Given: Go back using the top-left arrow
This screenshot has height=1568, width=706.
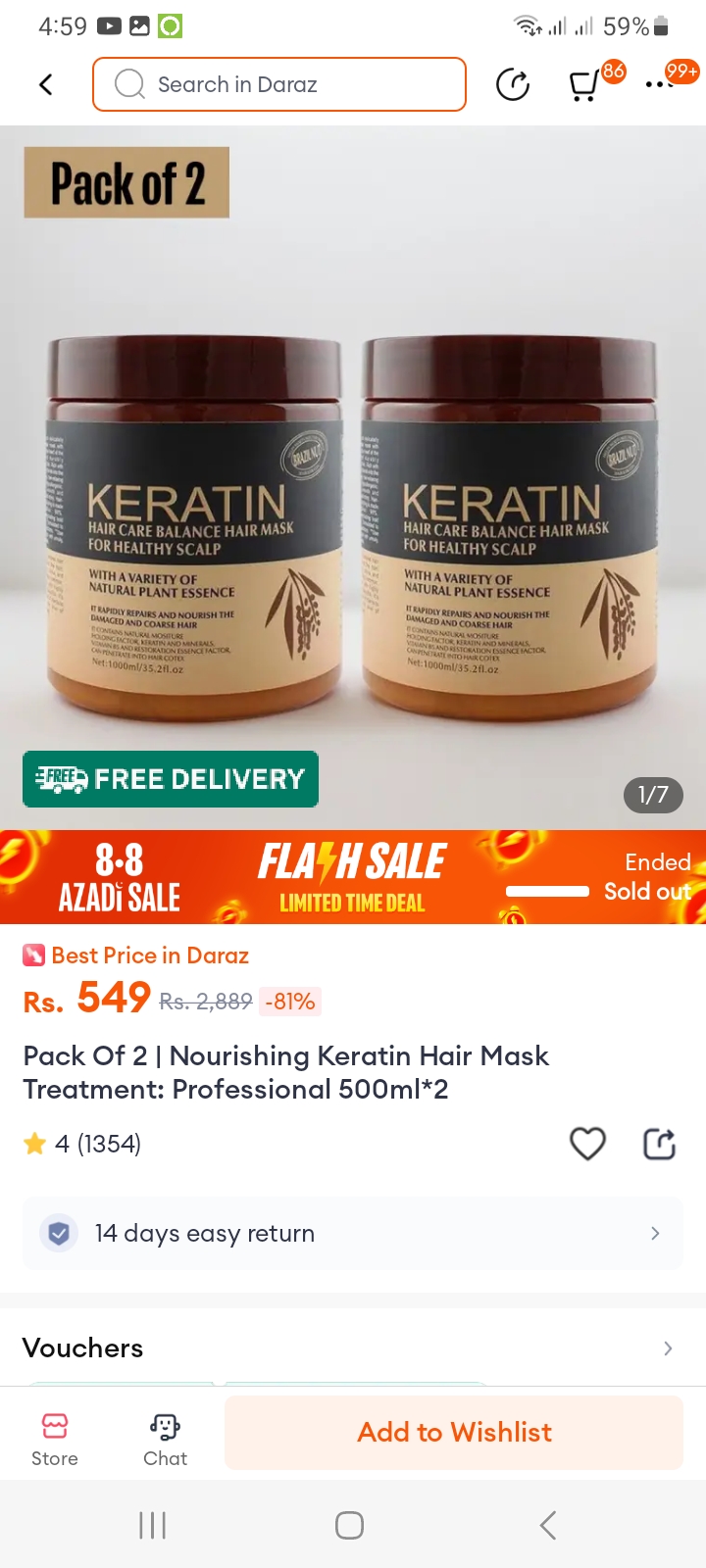Looking at the screenshot, I should [46, 85].
